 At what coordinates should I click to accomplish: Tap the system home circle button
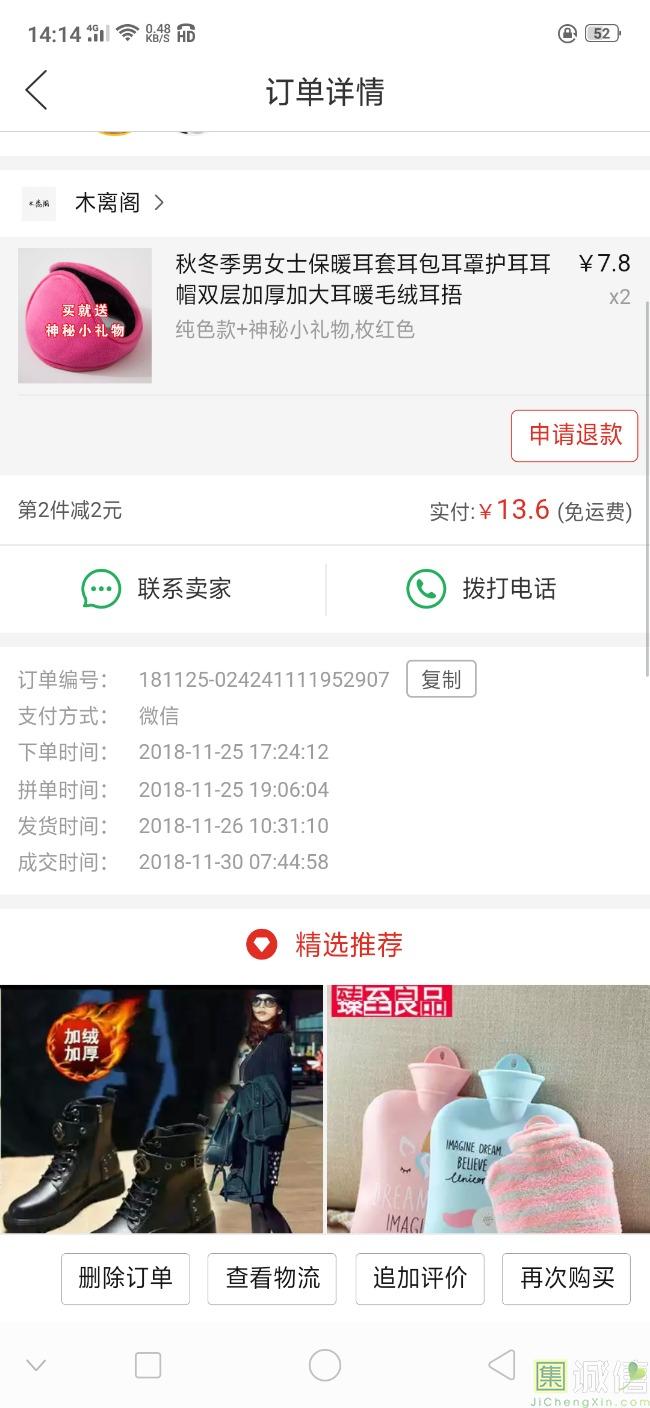pyautogui.click(x=325, y=1365)
